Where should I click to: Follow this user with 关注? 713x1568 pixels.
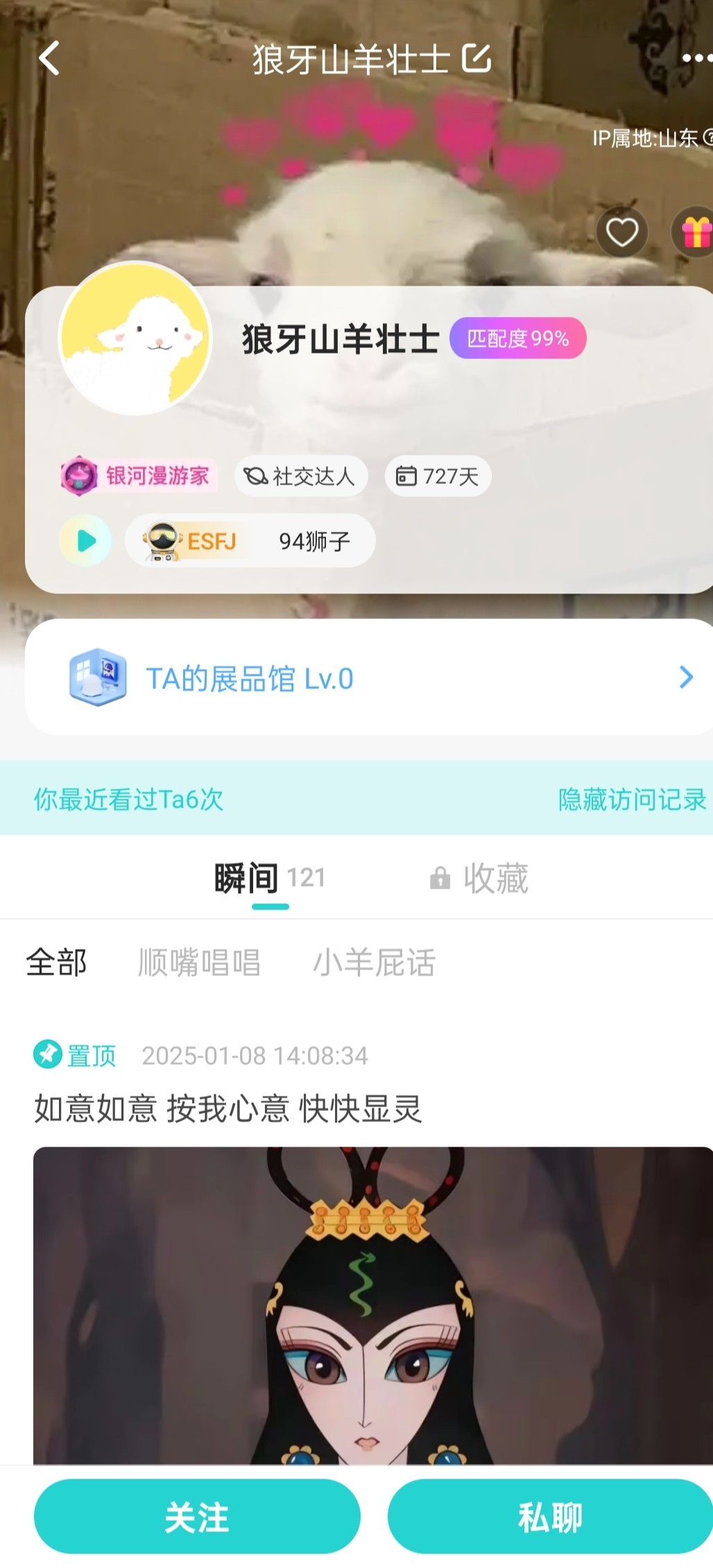[197, 1517]
